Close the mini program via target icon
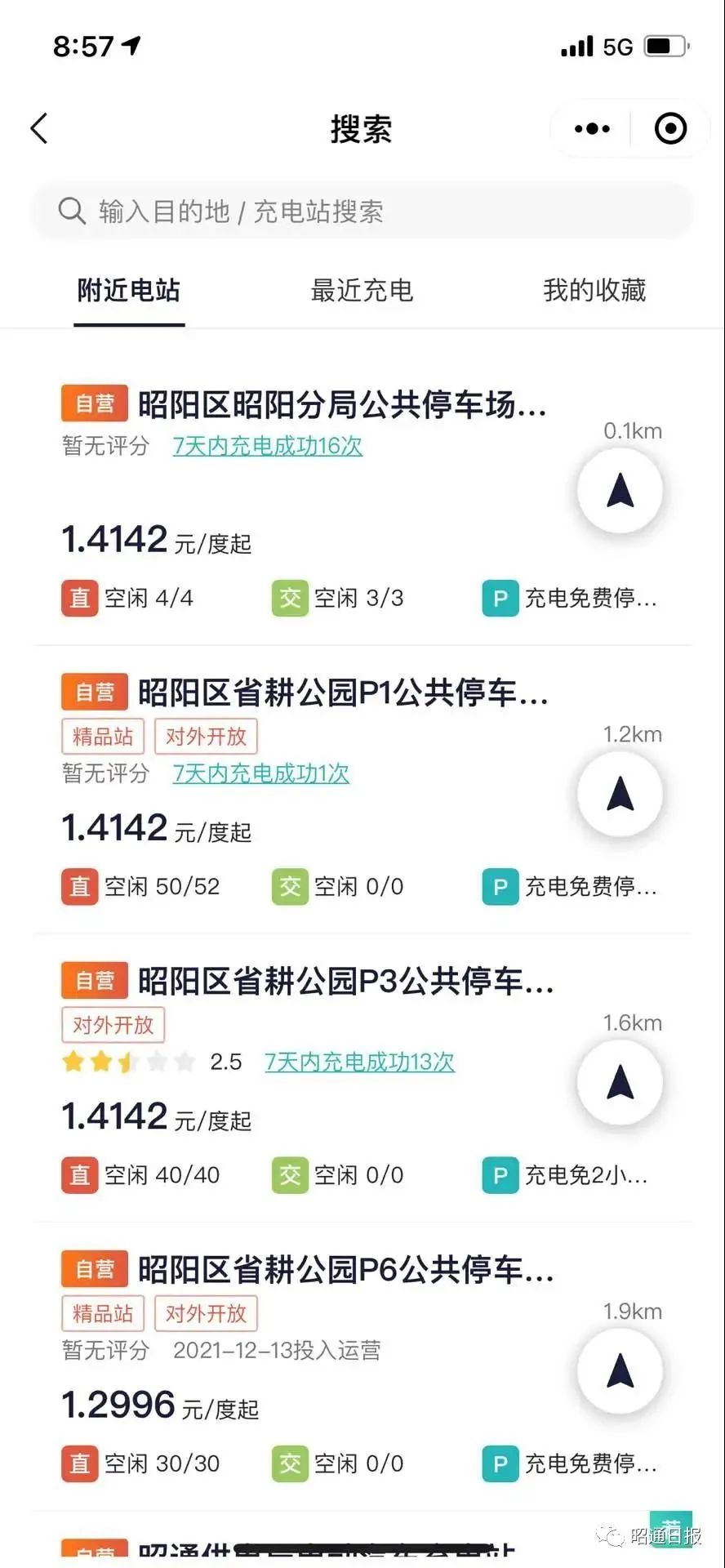This screenshot has width=725, height=1568. (x=670, y=128)
